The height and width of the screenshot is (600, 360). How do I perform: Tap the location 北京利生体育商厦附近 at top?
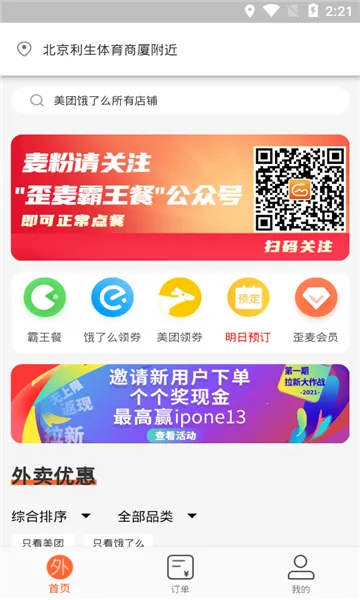tap(110, 50)
